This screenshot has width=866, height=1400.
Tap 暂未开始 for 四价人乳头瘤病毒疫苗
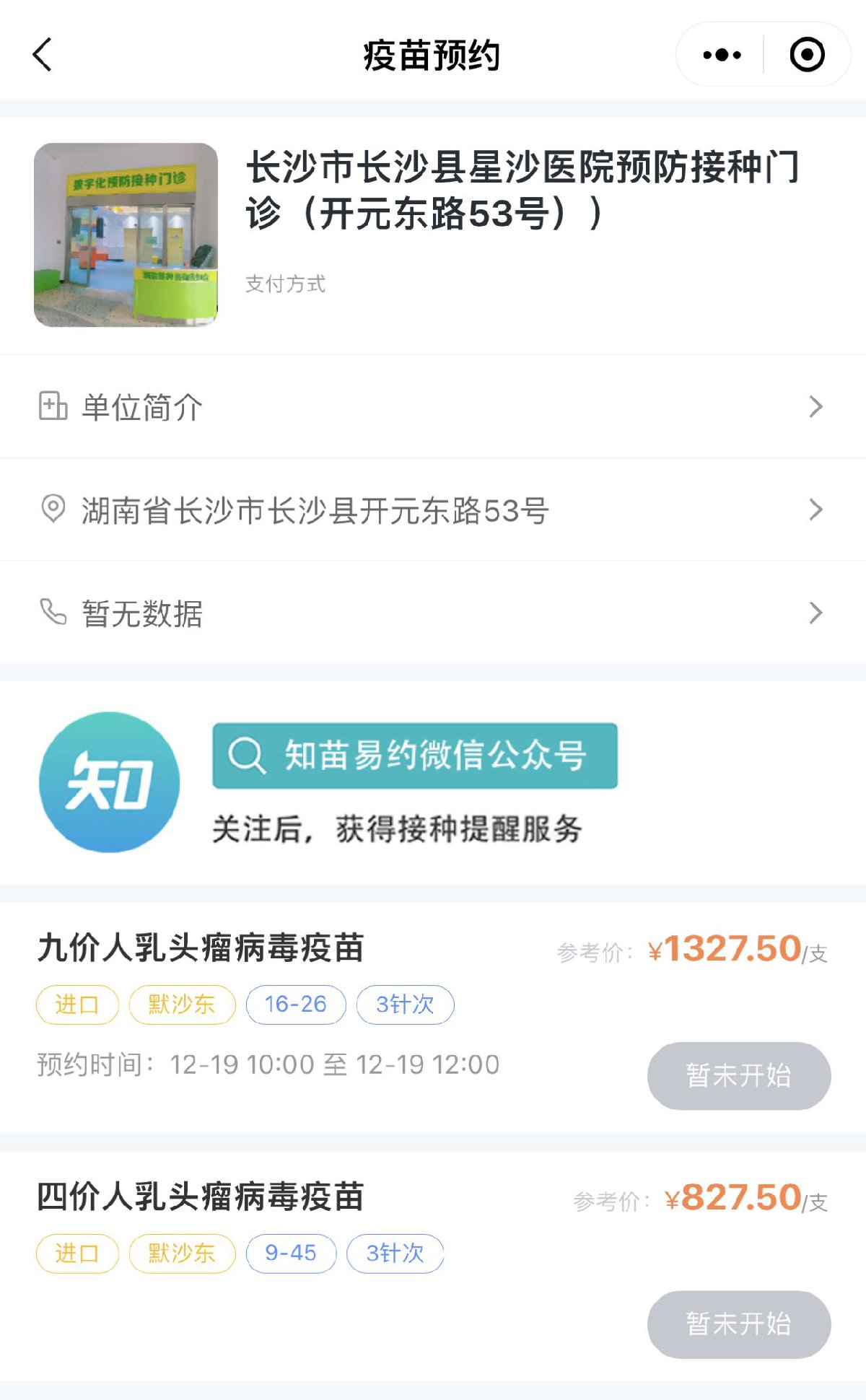point(738,1324)
